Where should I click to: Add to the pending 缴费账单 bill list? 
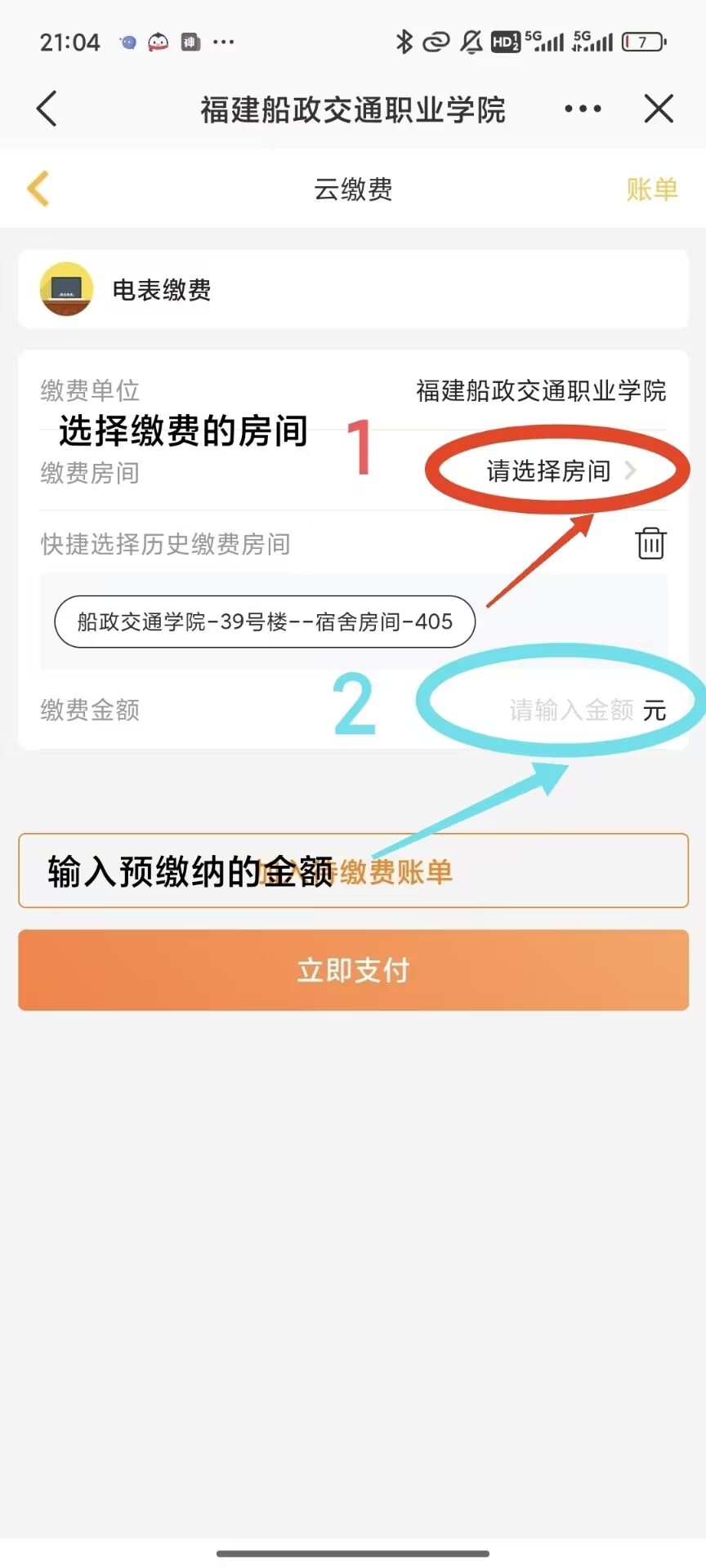353,871
